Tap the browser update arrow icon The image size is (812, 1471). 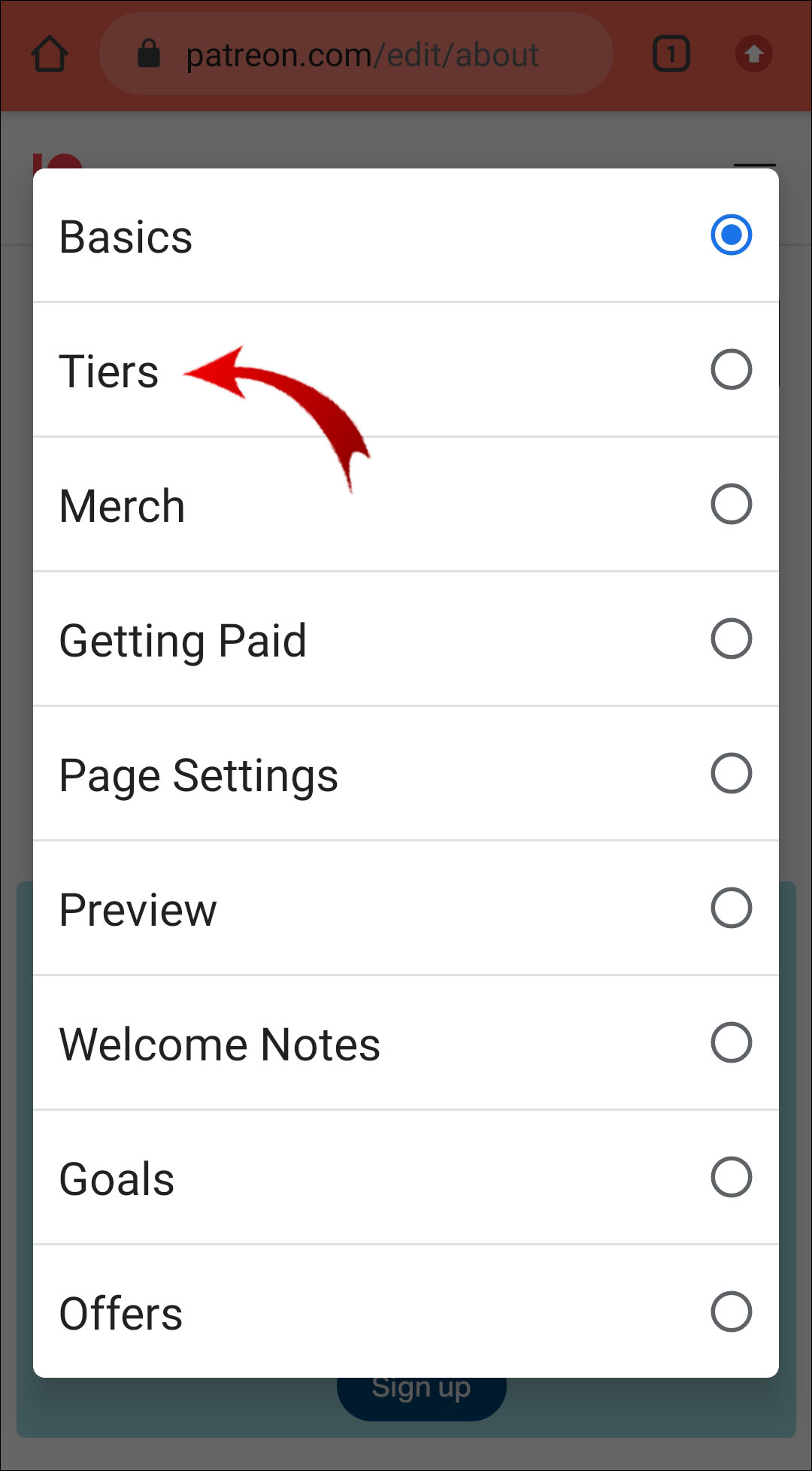(x=753, y=54)
